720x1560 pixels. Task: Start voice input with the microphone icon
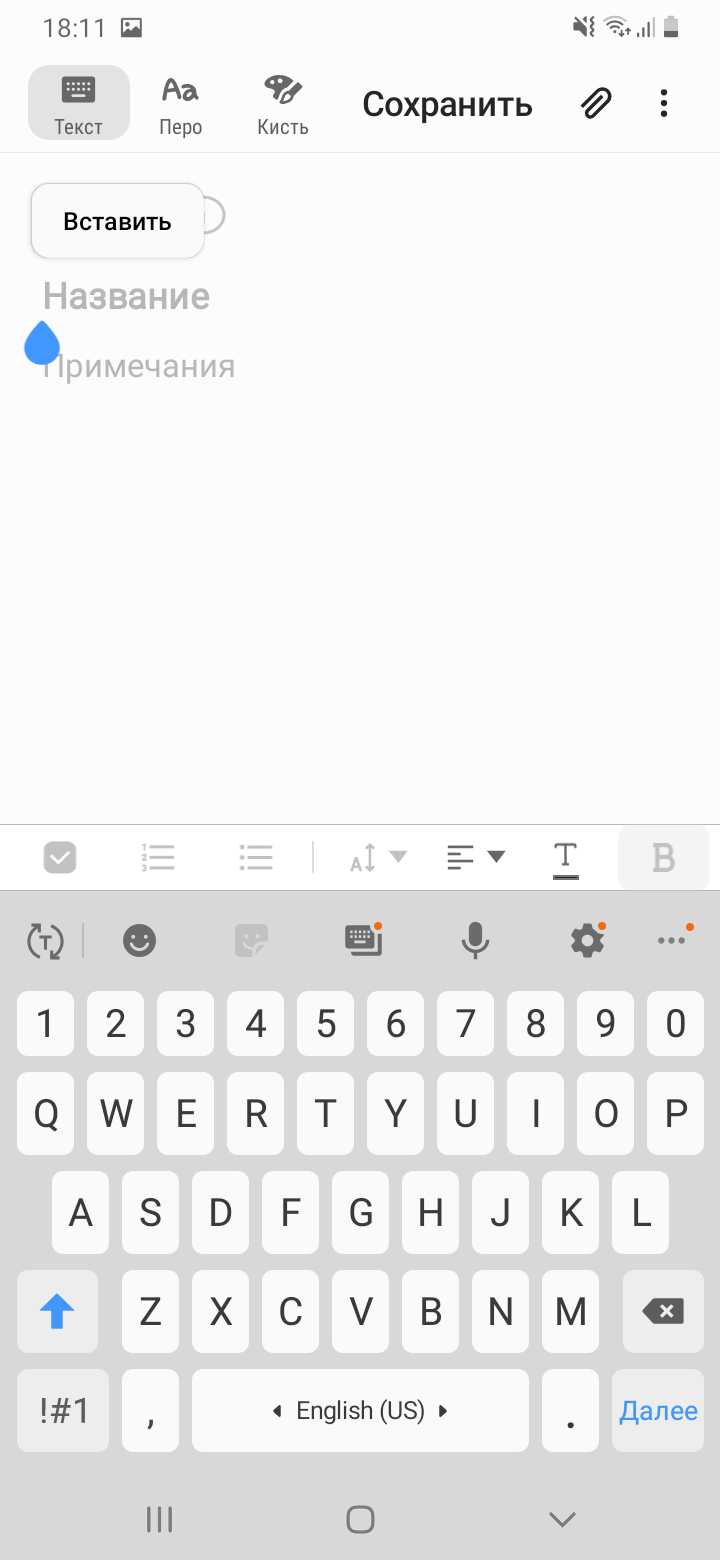pyautogui.click(x=475, y=939)
